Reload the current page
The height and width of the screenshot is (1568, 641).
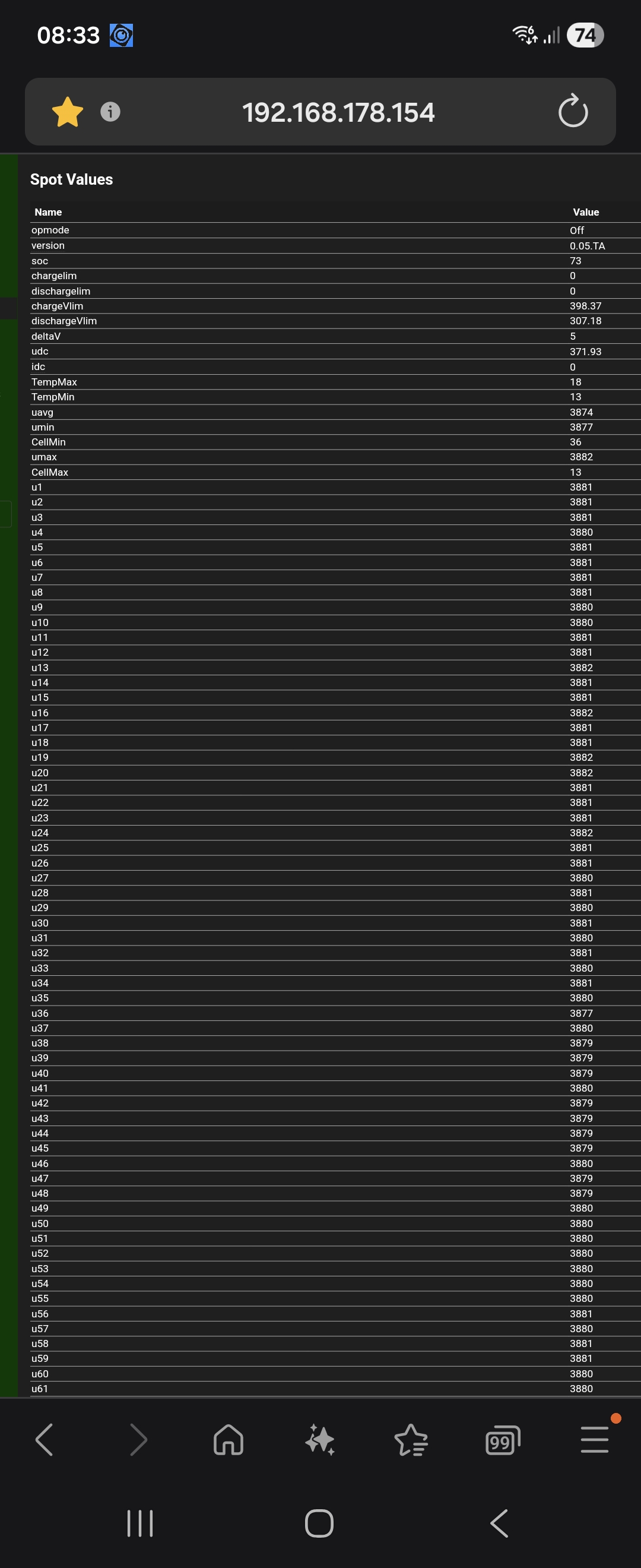coord(573,112)
